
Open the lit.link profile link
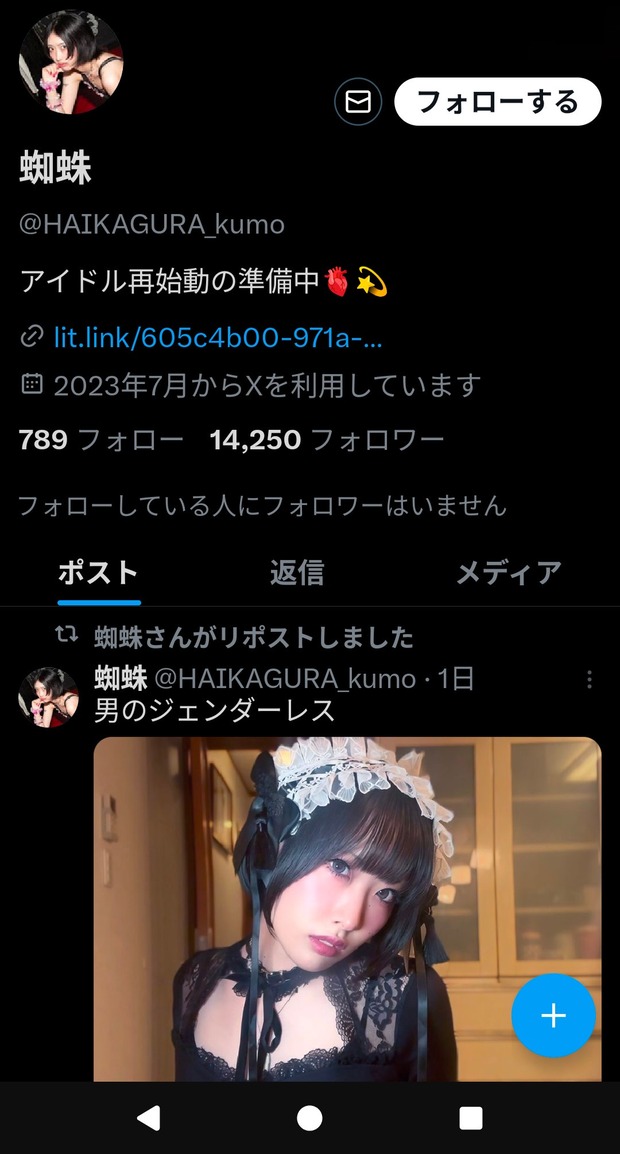click(x=218, y=338)
